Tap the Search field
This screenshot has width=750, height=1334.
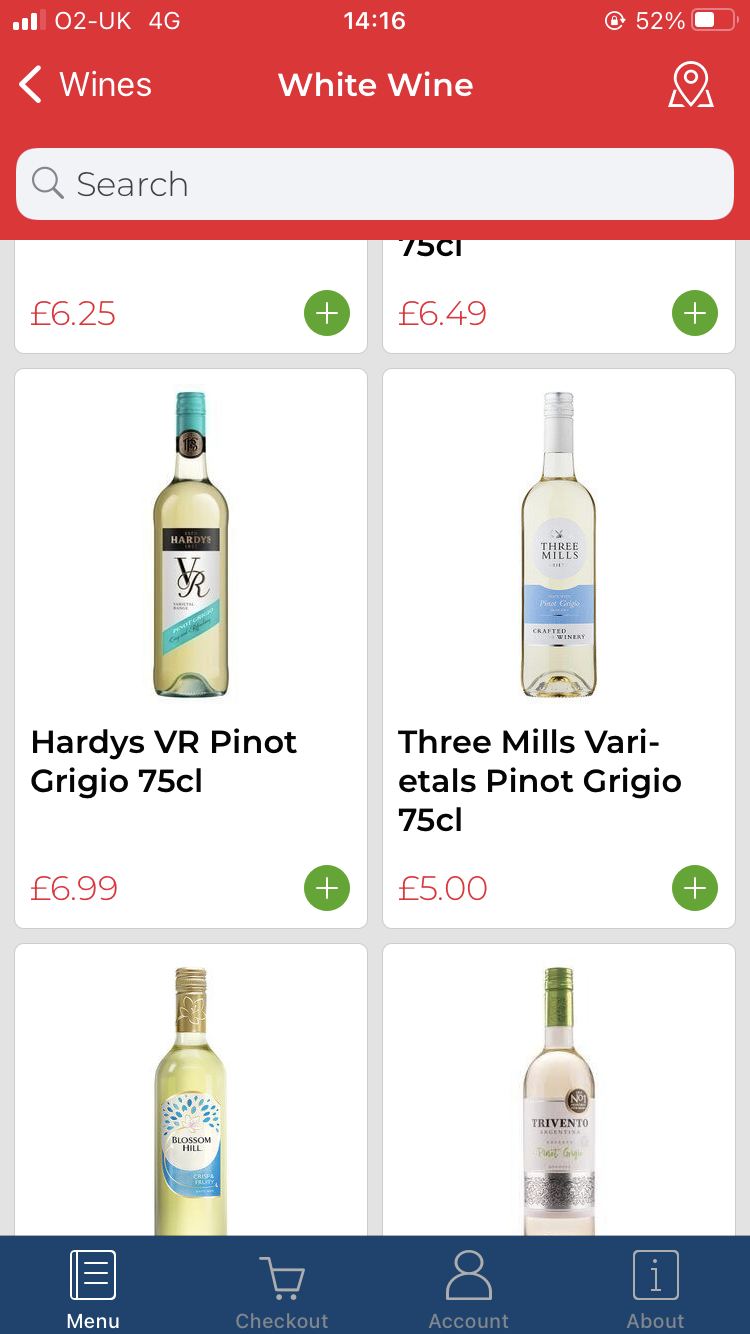coord(375,184)
